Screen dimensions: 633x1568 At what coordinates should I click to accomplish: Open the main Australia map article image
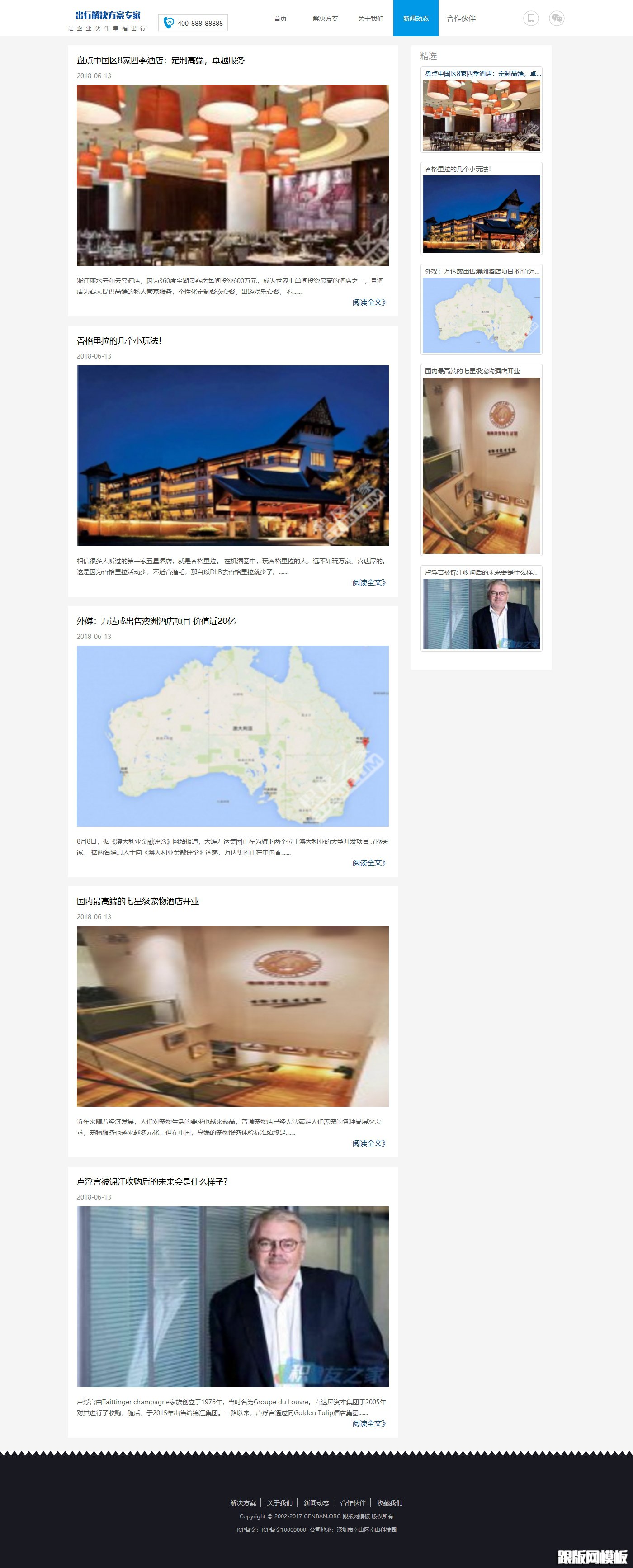(232, 735)
